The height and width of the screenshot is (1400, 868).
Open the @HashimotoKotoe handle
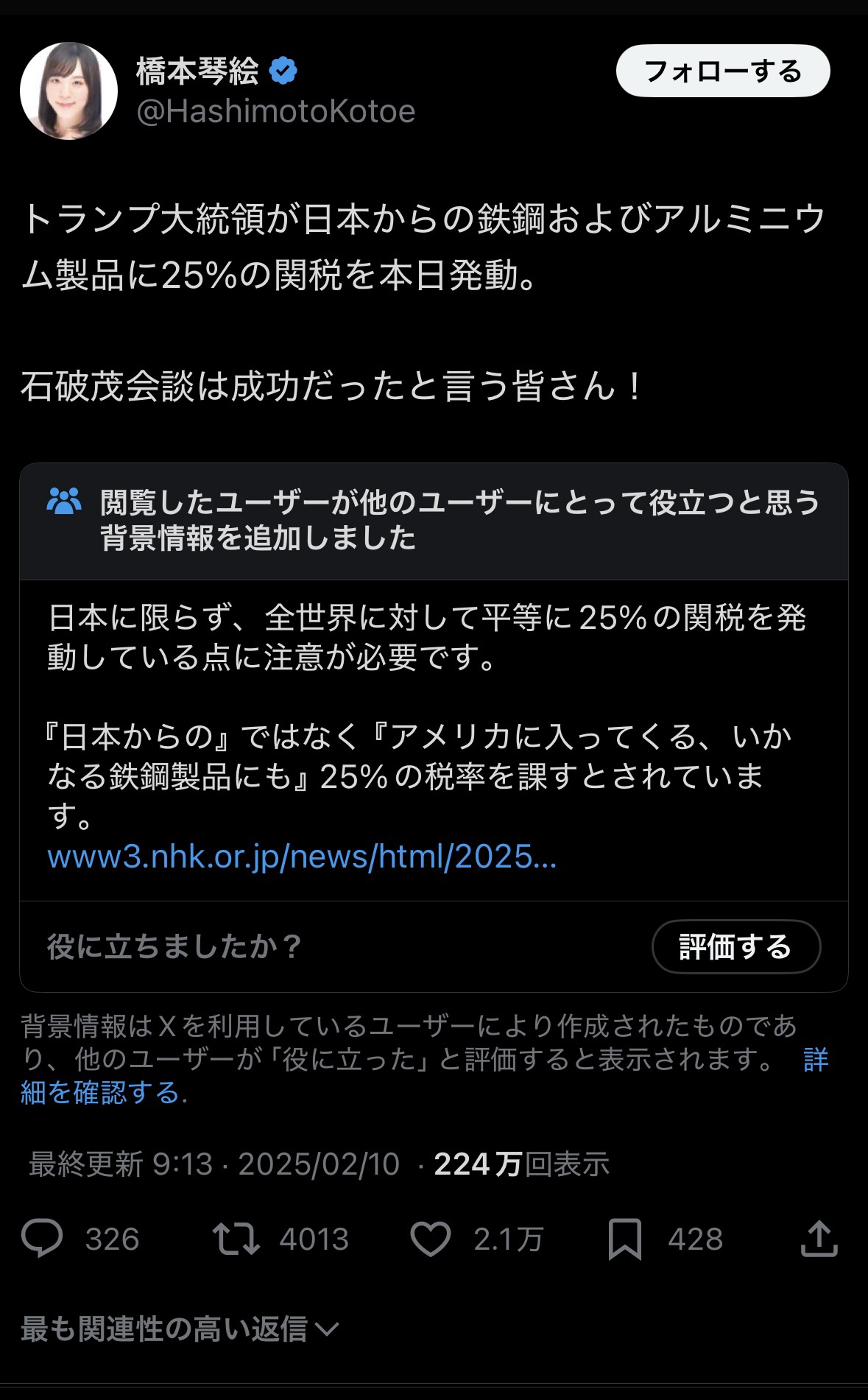tap(276, 111)
